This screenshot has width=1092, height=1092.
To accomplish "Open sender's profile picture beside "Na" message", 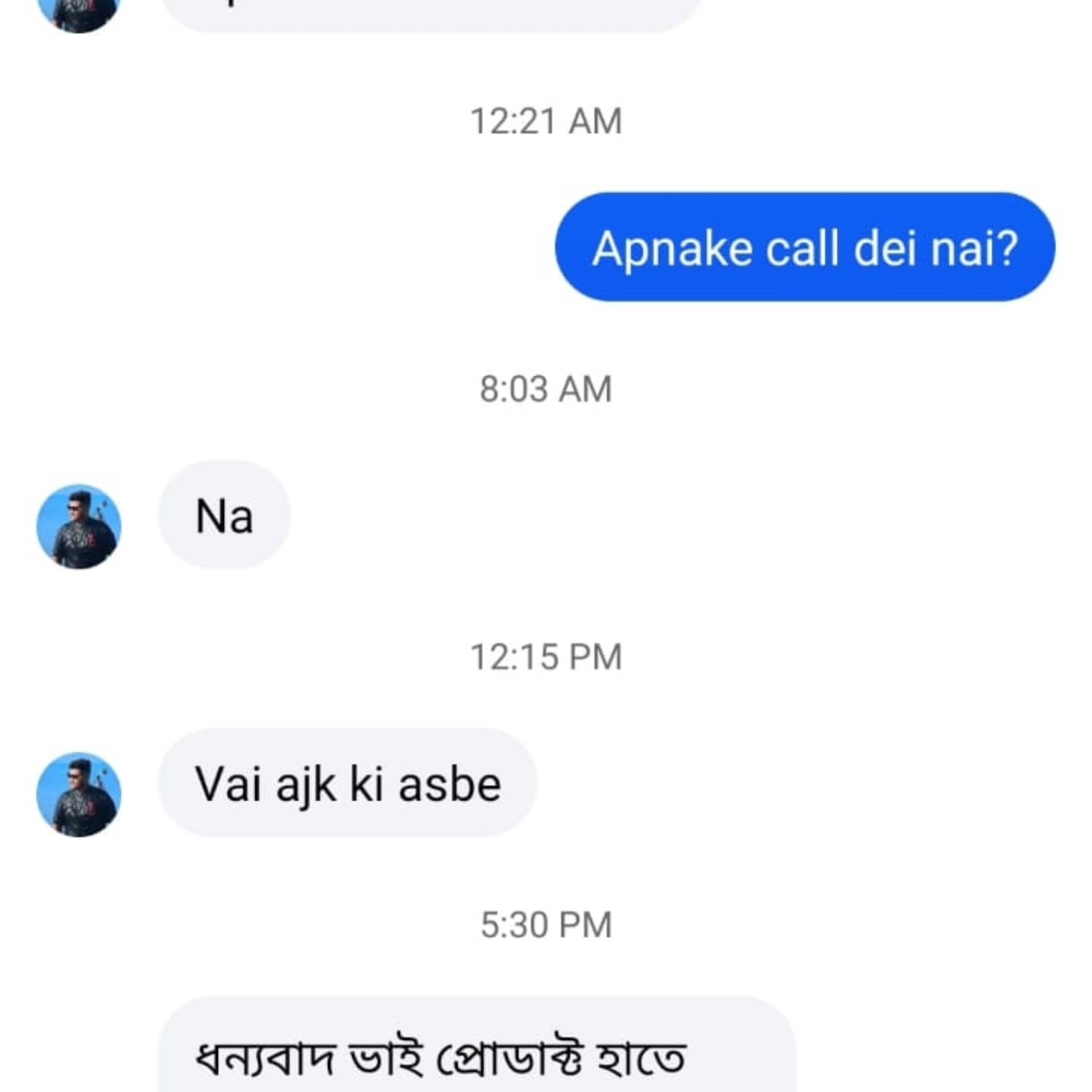I will point(79,526).
